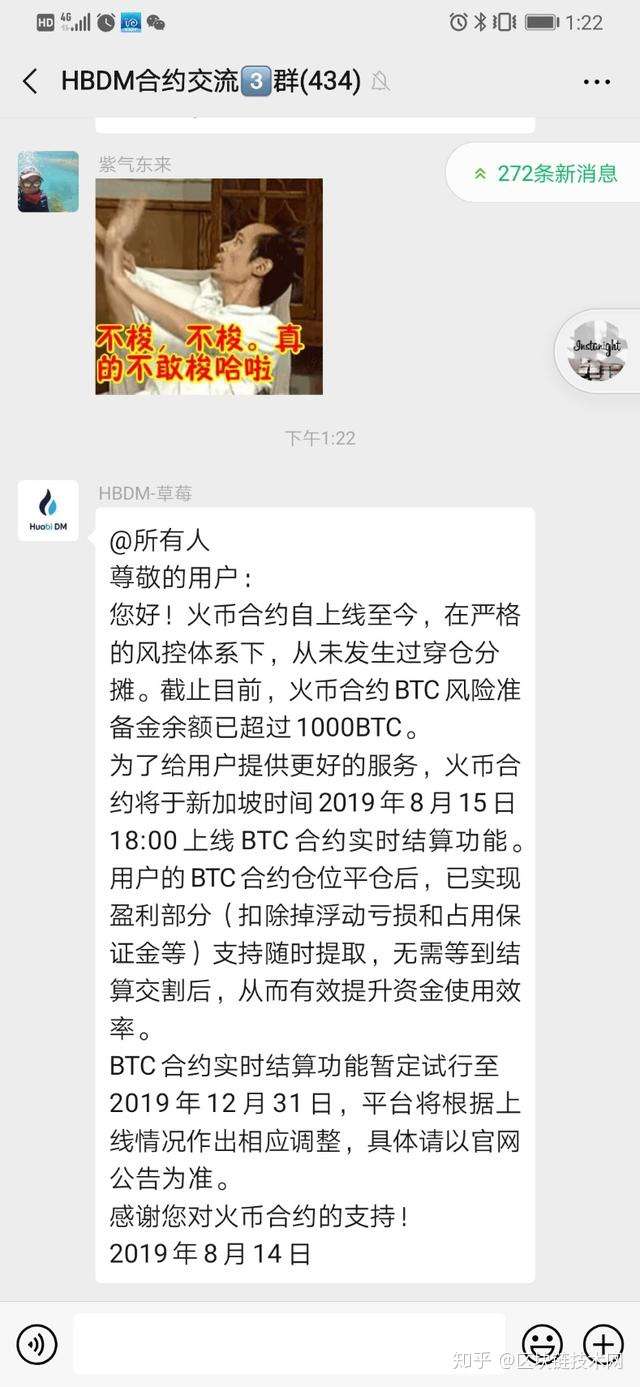Open 紫气东来's profile avatar

pos(48,182)
